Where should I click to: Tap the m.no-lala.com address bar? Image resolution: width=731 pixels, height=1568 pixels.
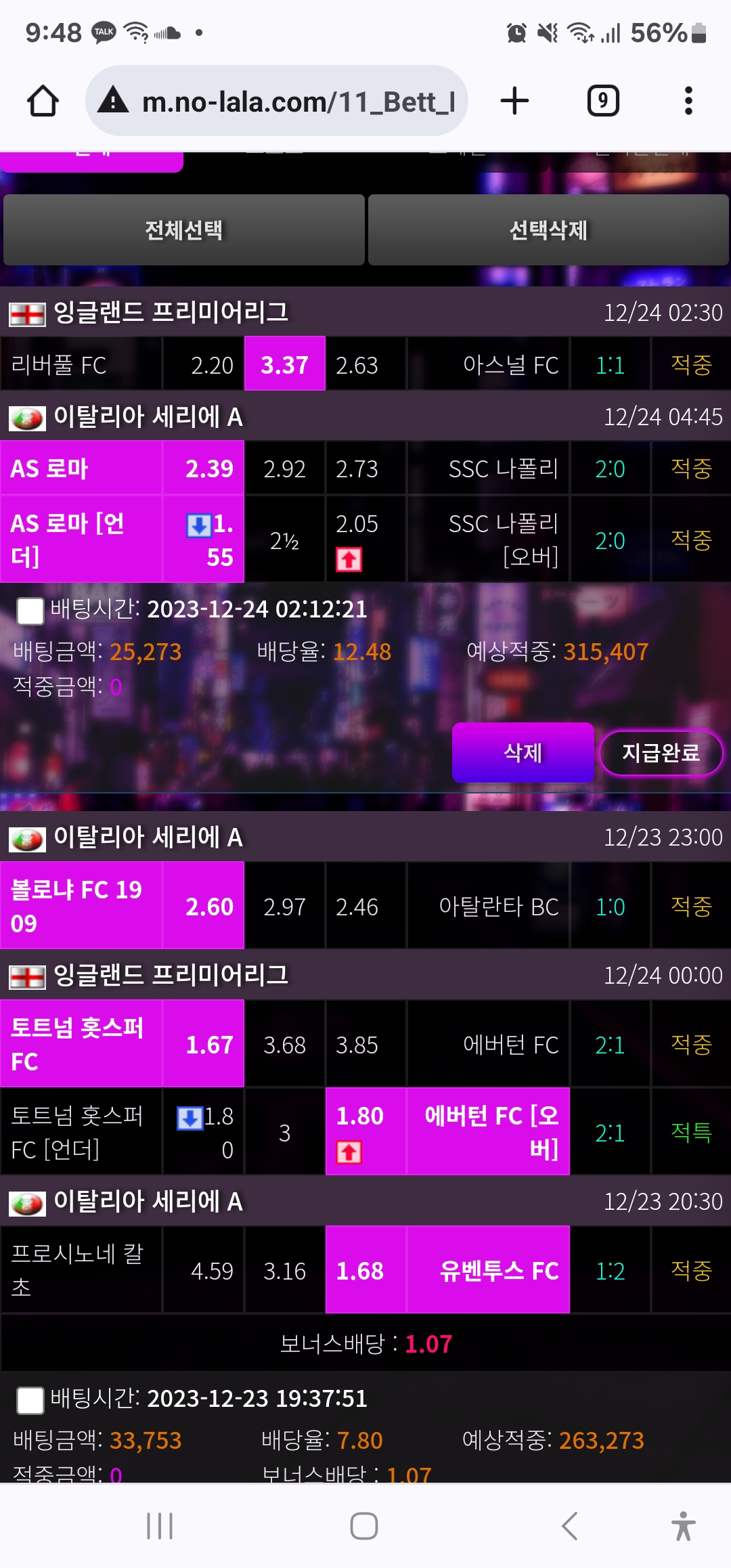click(278, 102)
